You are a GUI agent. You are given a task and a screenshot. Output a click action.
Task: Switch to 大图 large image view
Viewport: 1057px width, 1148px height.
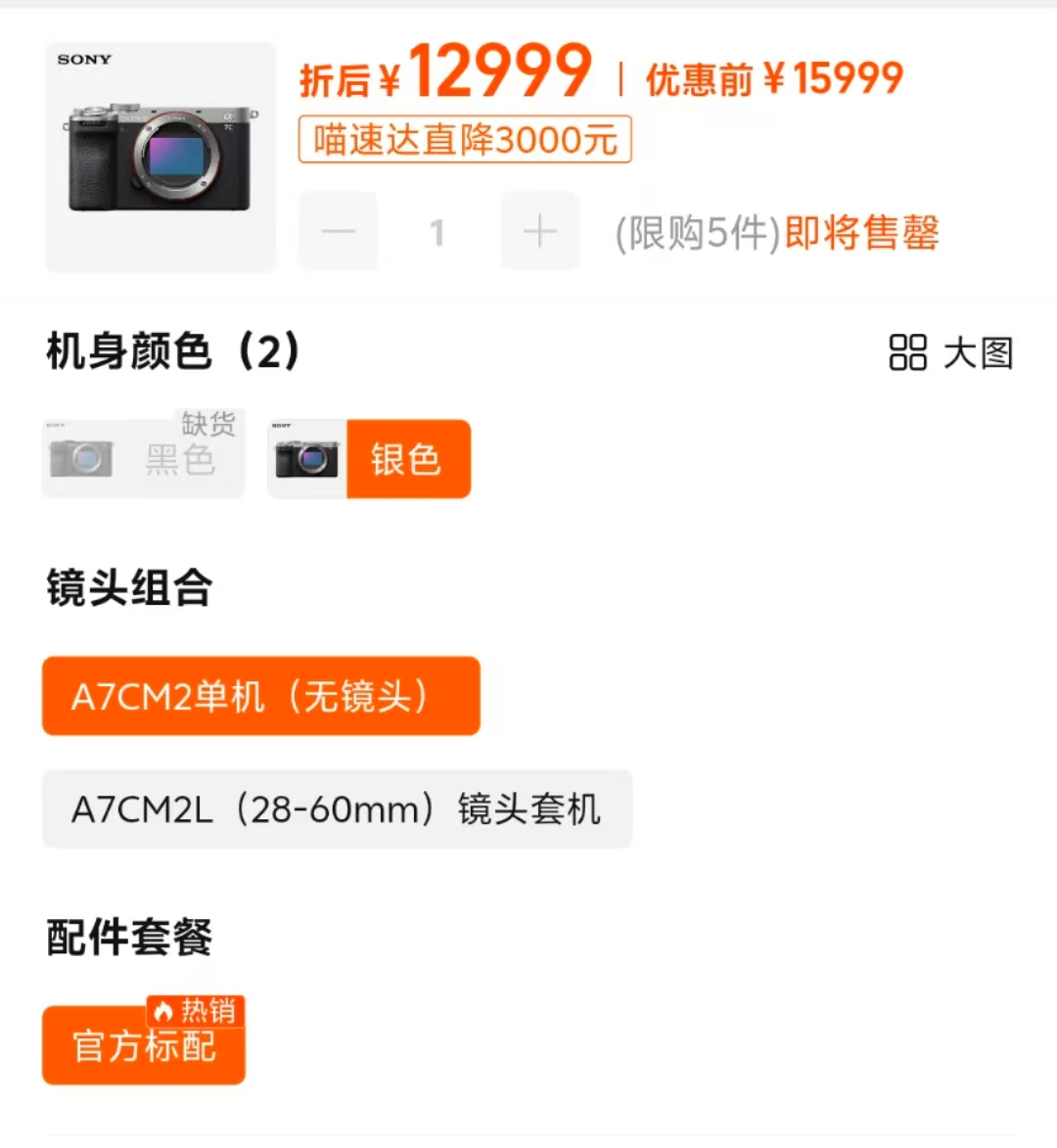950,353
